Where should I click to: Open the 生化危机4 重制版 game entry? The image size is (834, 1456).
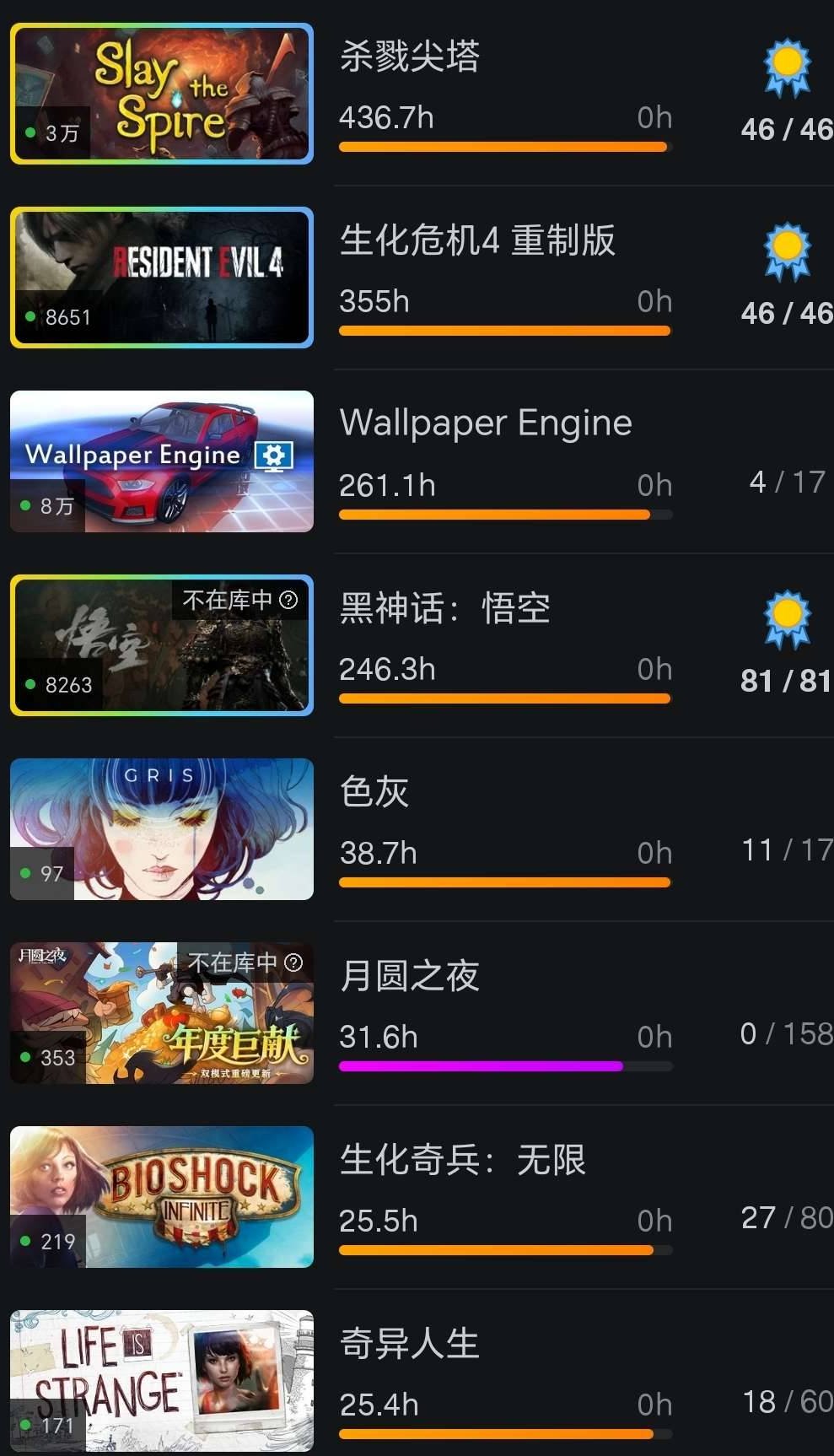tap(477, 240)
